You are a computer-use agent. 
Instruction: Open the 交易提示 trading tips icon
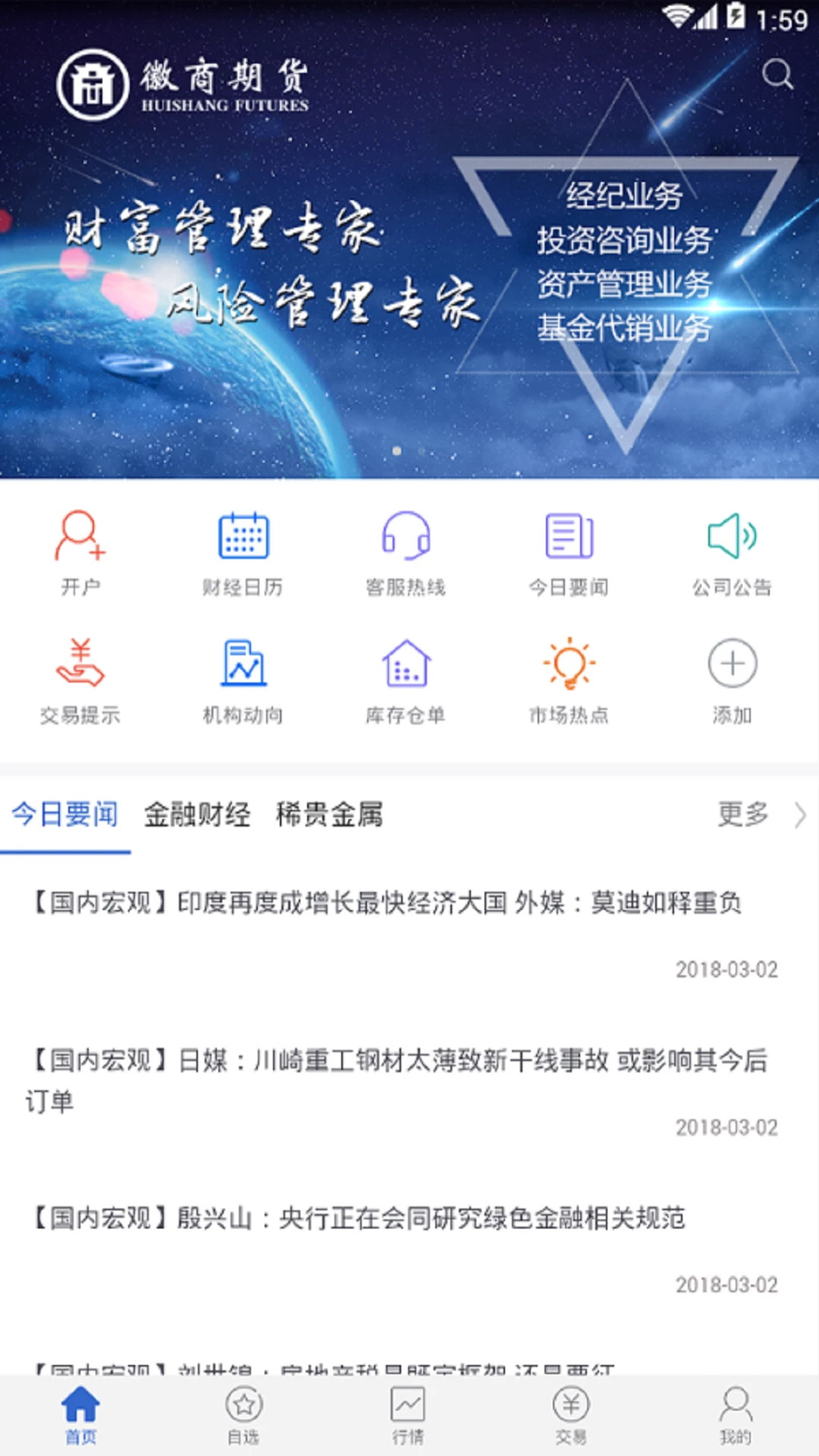click(x=80, y=679)
